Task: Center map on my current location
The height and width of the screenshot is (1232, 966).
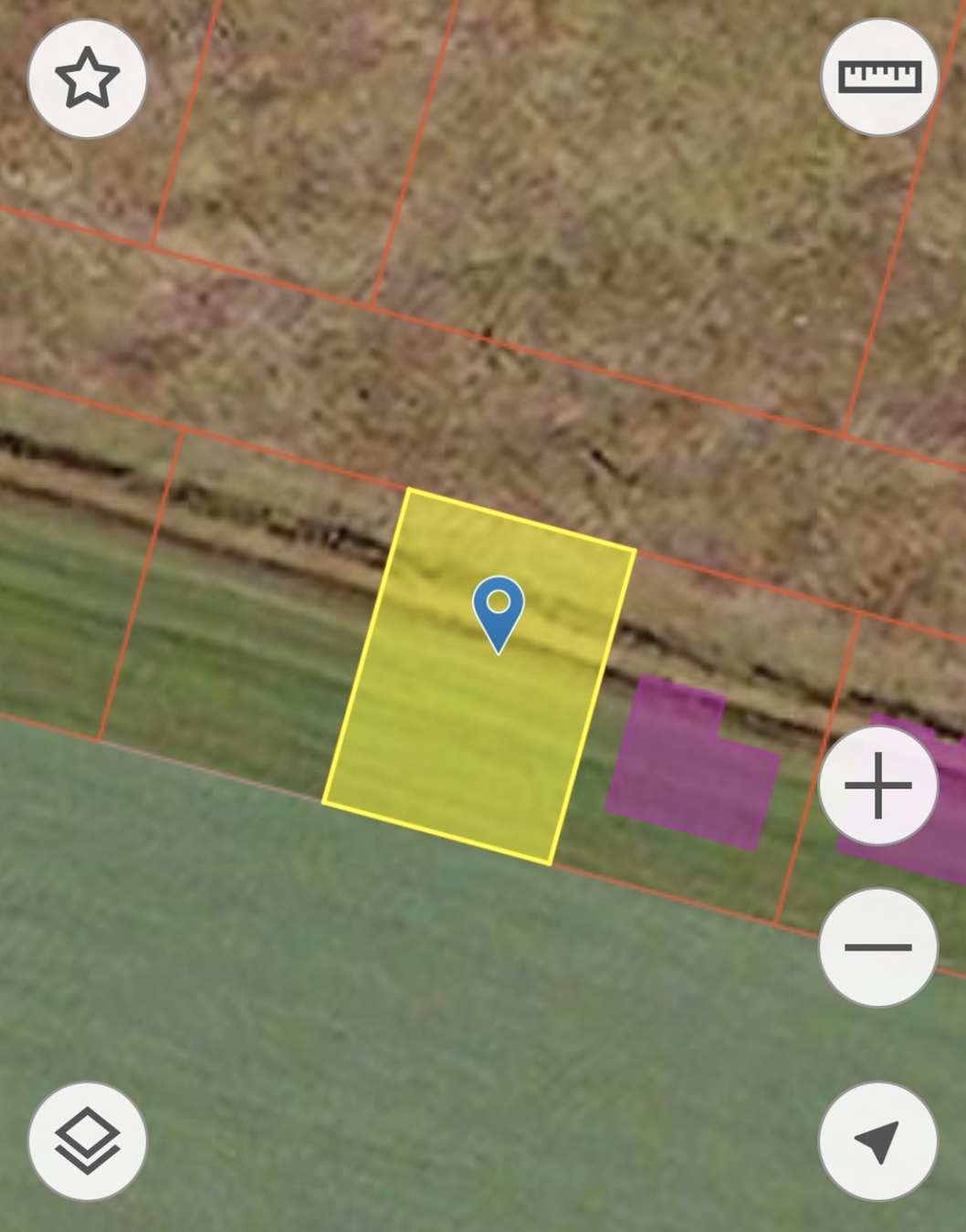Action: [878, 1141]
